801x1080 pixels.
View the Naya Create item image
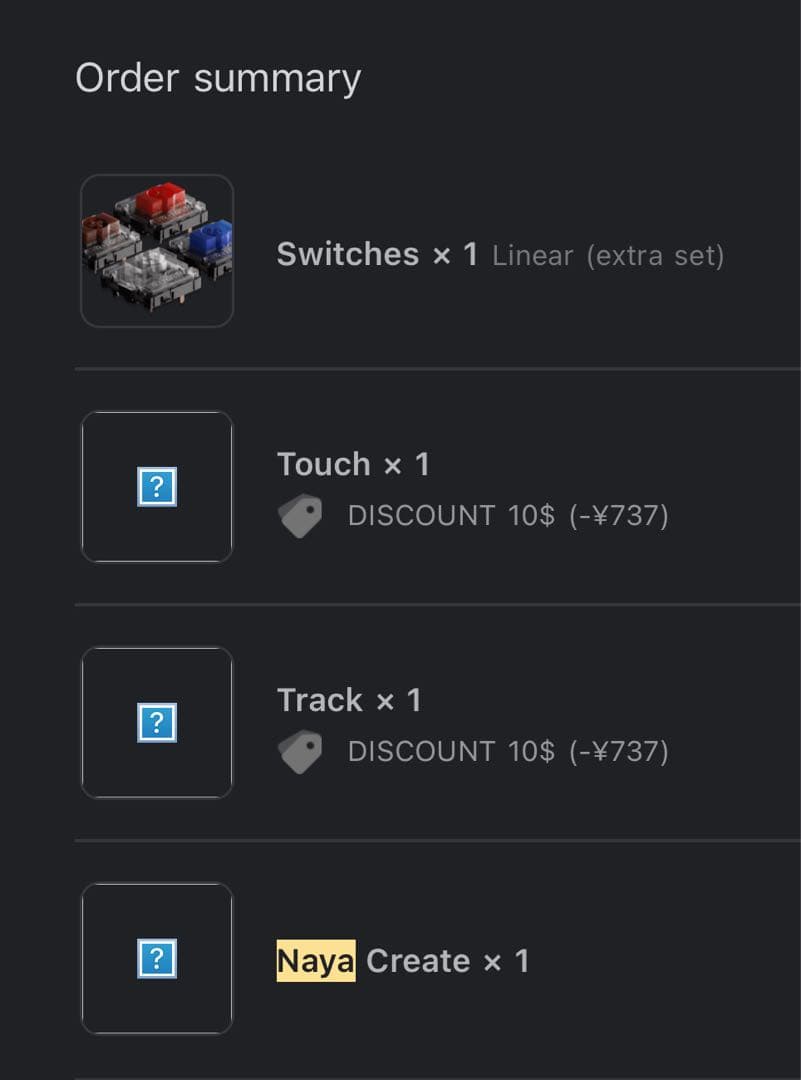click(157, 959)
